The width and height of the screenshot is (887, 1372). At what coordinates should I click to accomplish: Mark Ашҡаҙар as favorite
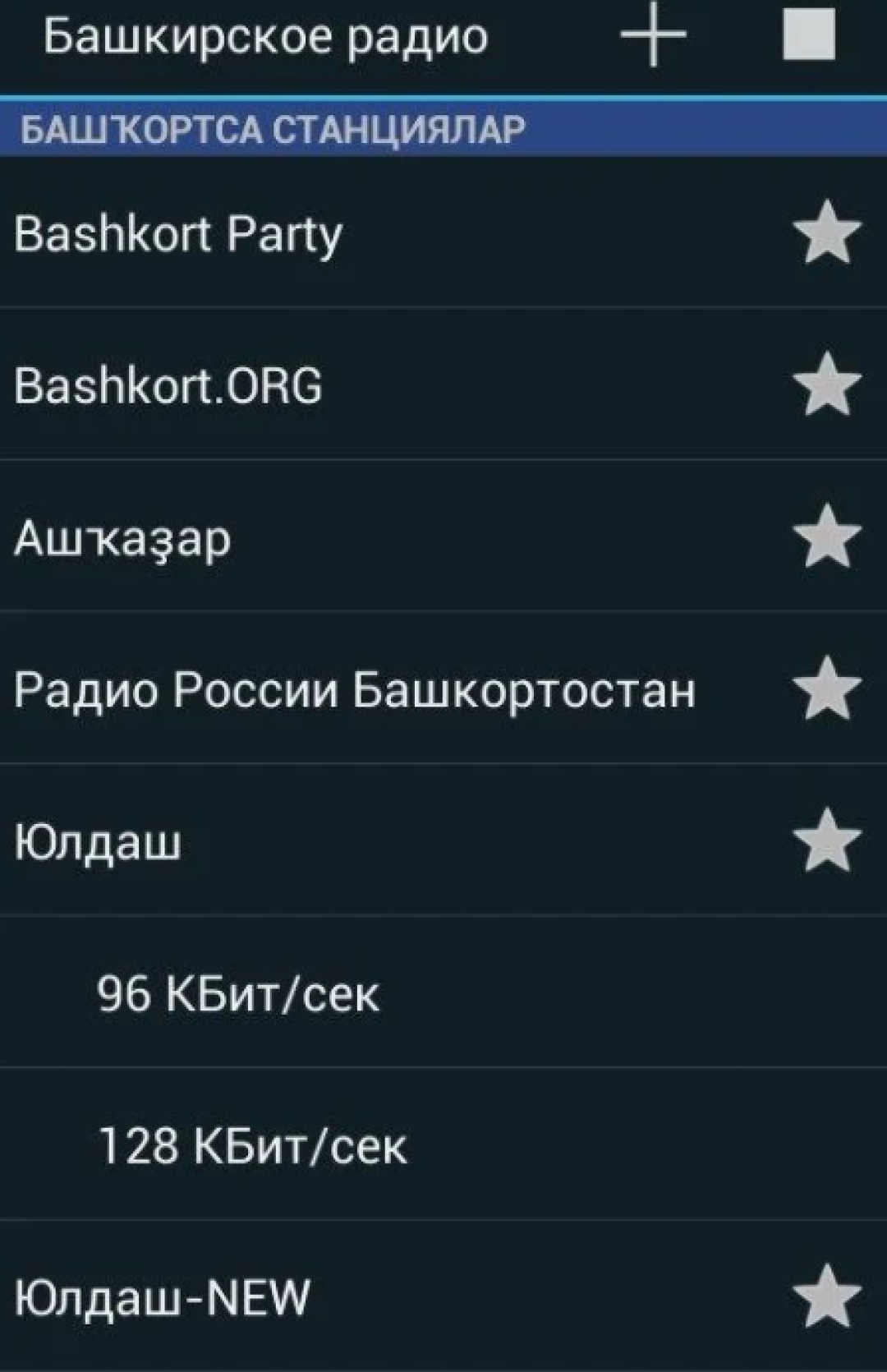click(827, 537)
